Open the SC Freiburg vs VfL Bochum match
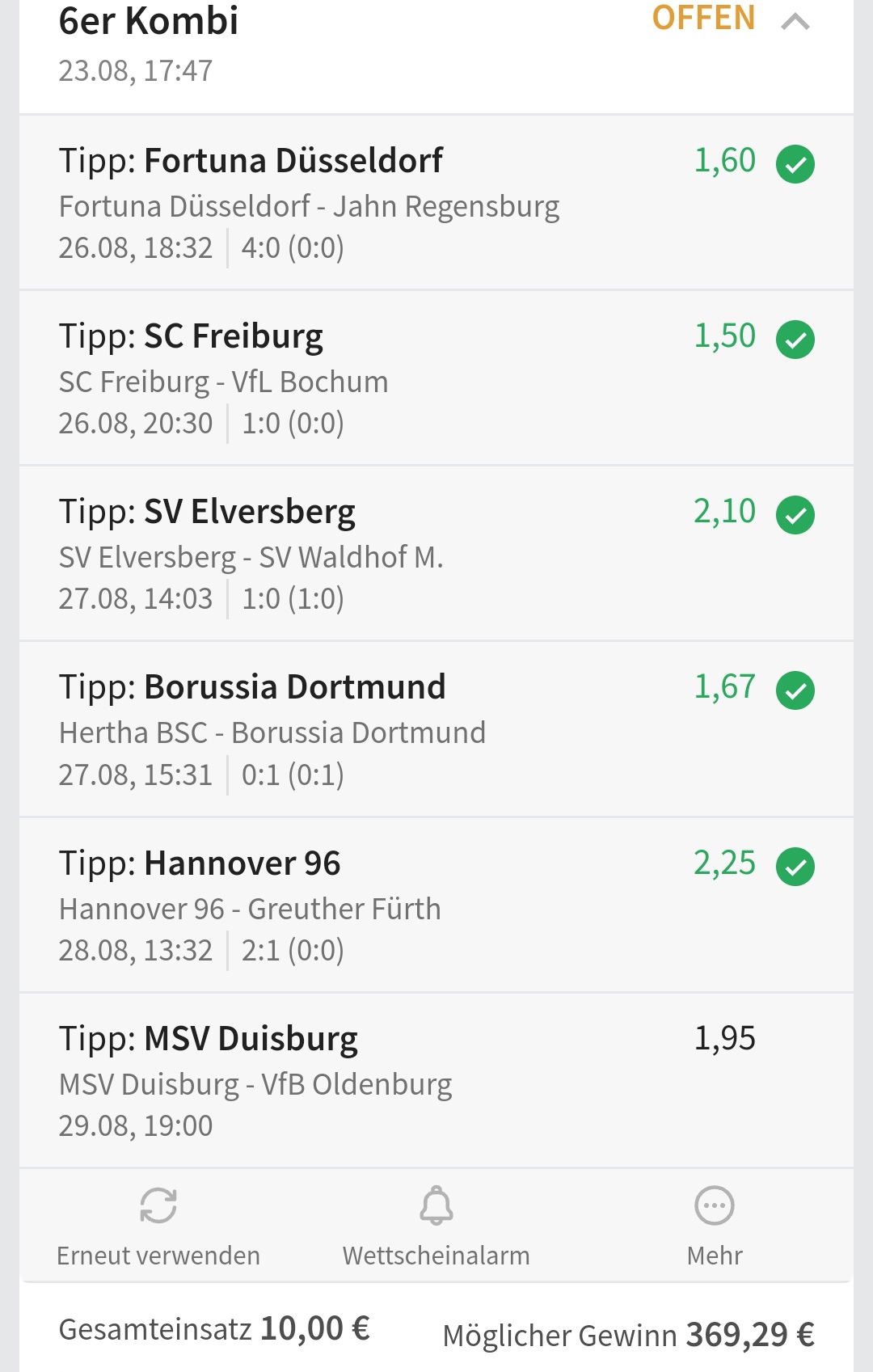Image resolution: width=873 pixels, height=1372 pixels. tap(224, 382)
